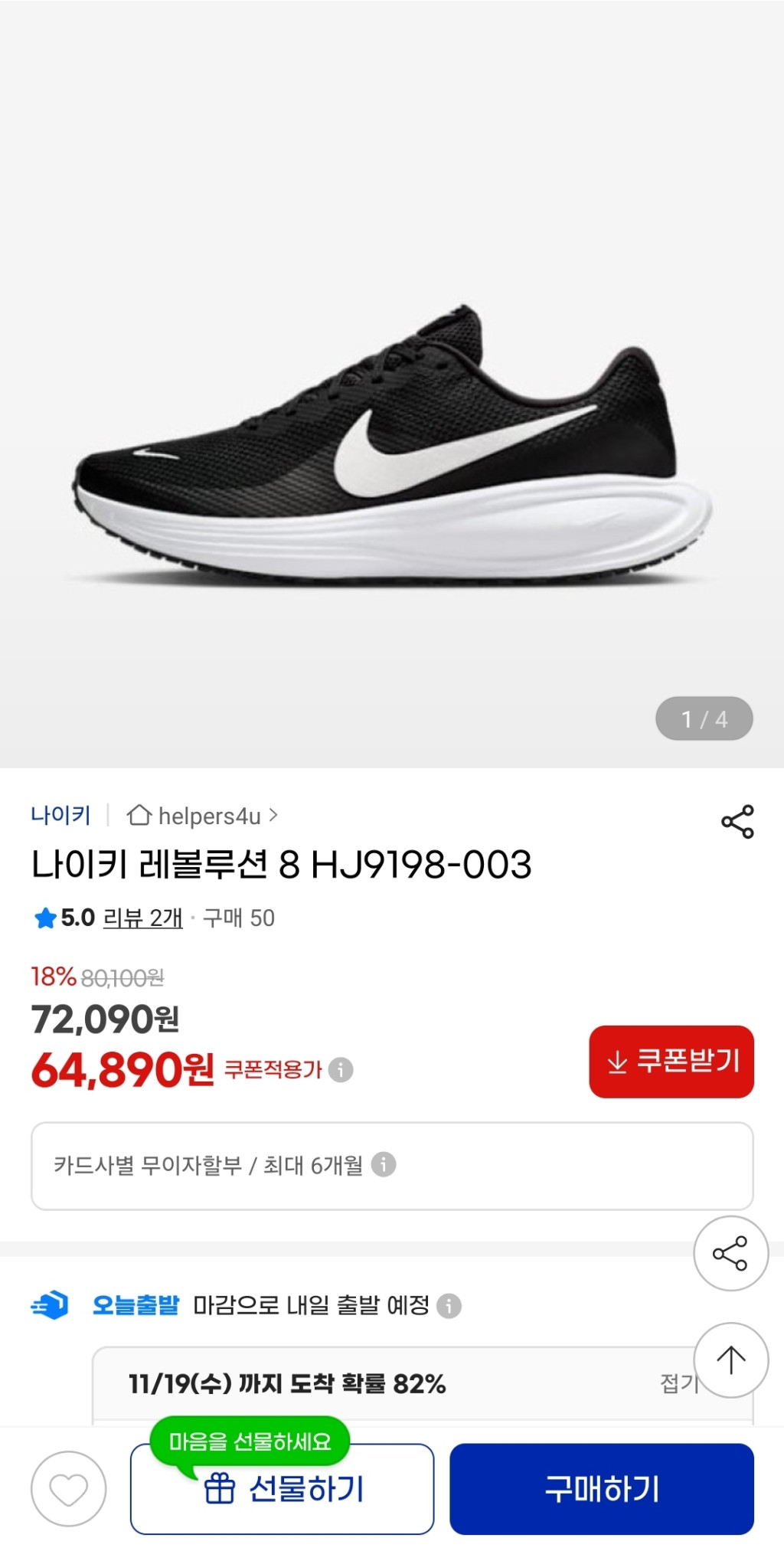Tap 구매하기 to buy the shoes
The width and height of the screenshot is (784, 1551).
(x=601, y=1489)
